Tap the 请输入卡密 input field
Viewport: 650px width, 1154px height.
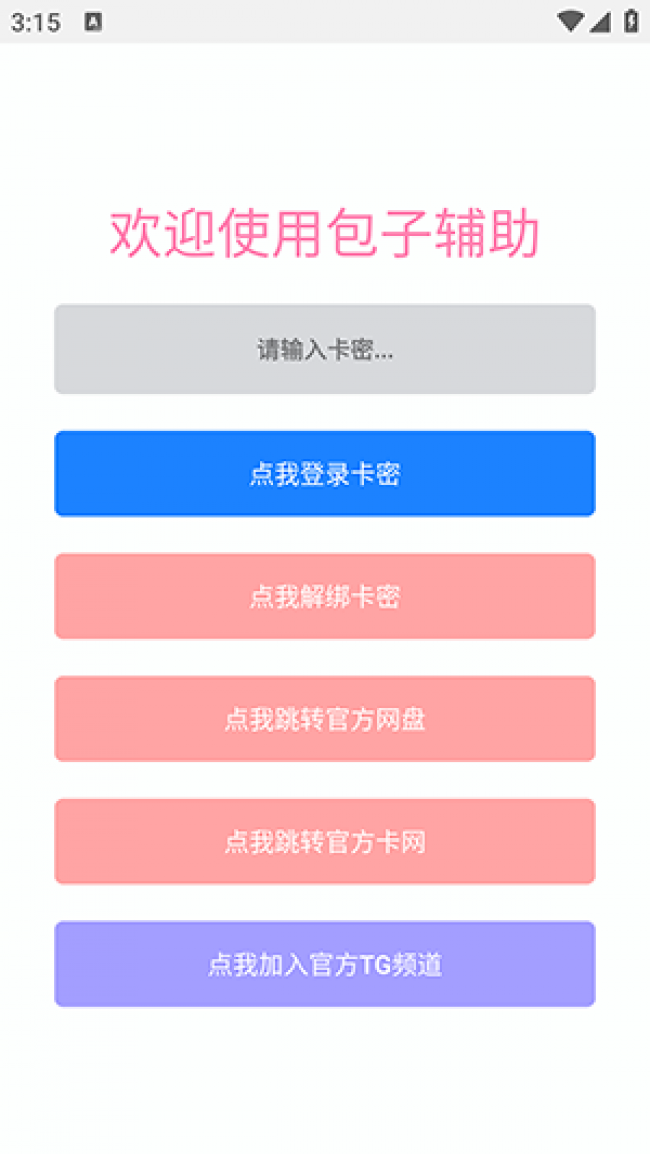[x=324, y=349]
